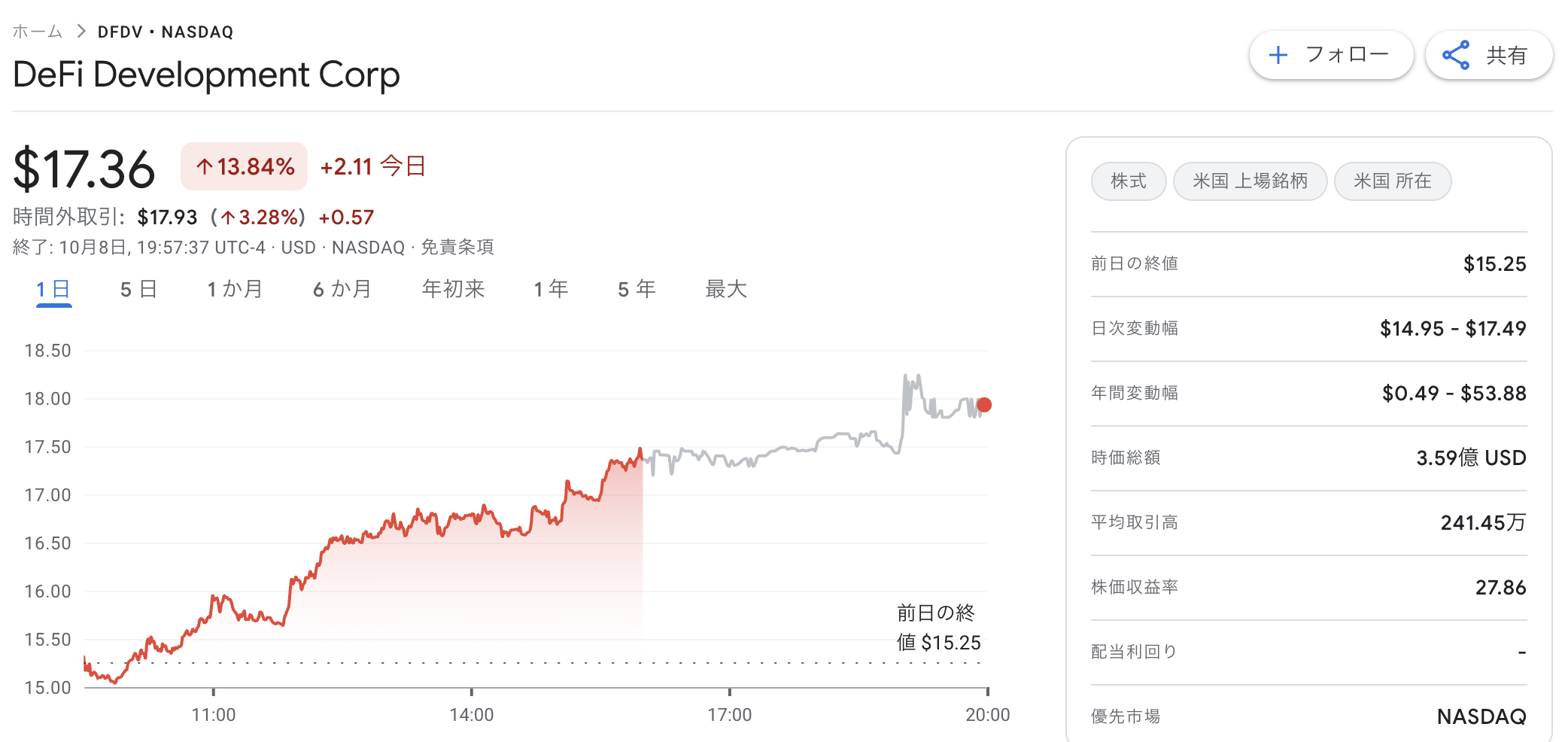Open the 免責条項 link
Viewport: 1568px width, 742px height.
pyautogui.click(x=457, y=248)
